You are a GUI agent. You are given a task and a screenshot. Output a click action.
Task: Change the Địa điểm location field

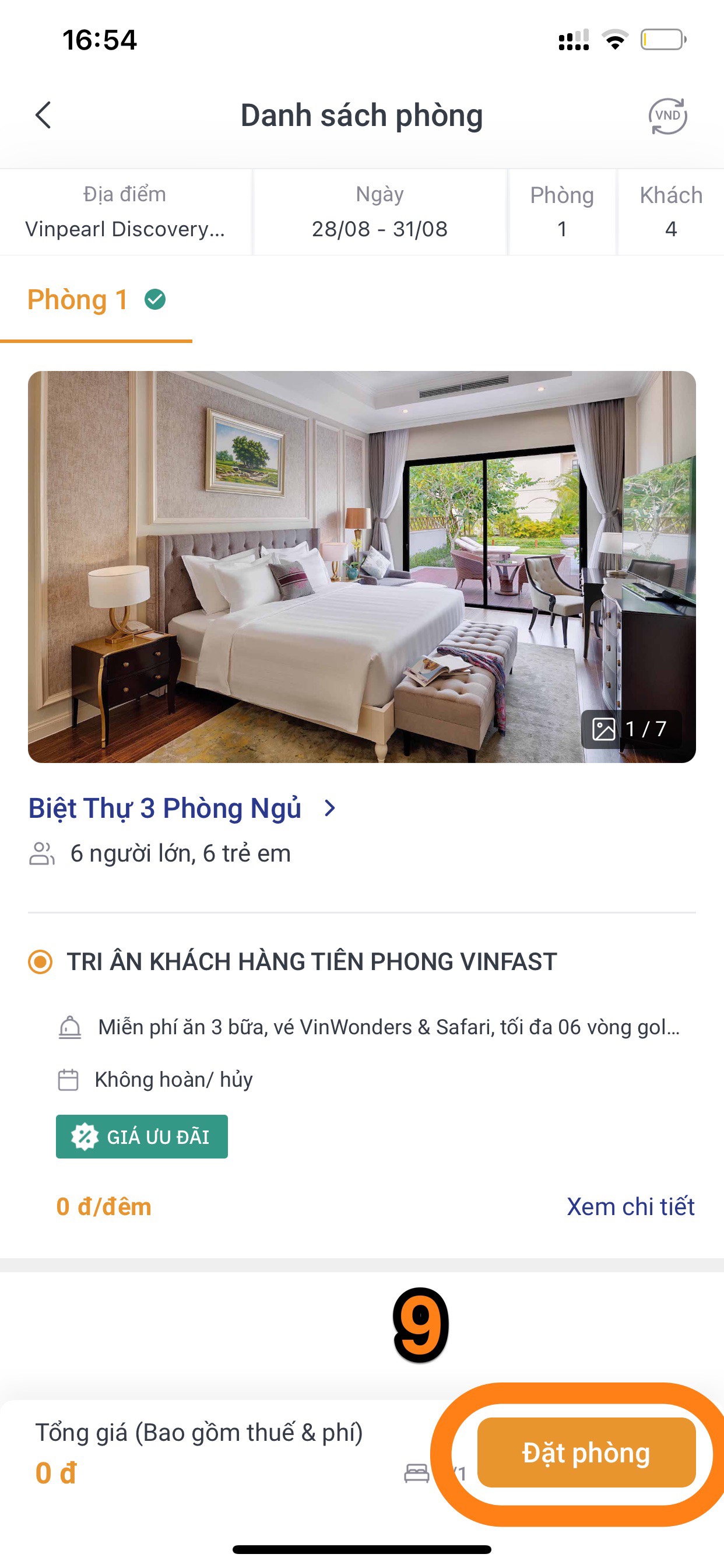[x=125, y=212]
